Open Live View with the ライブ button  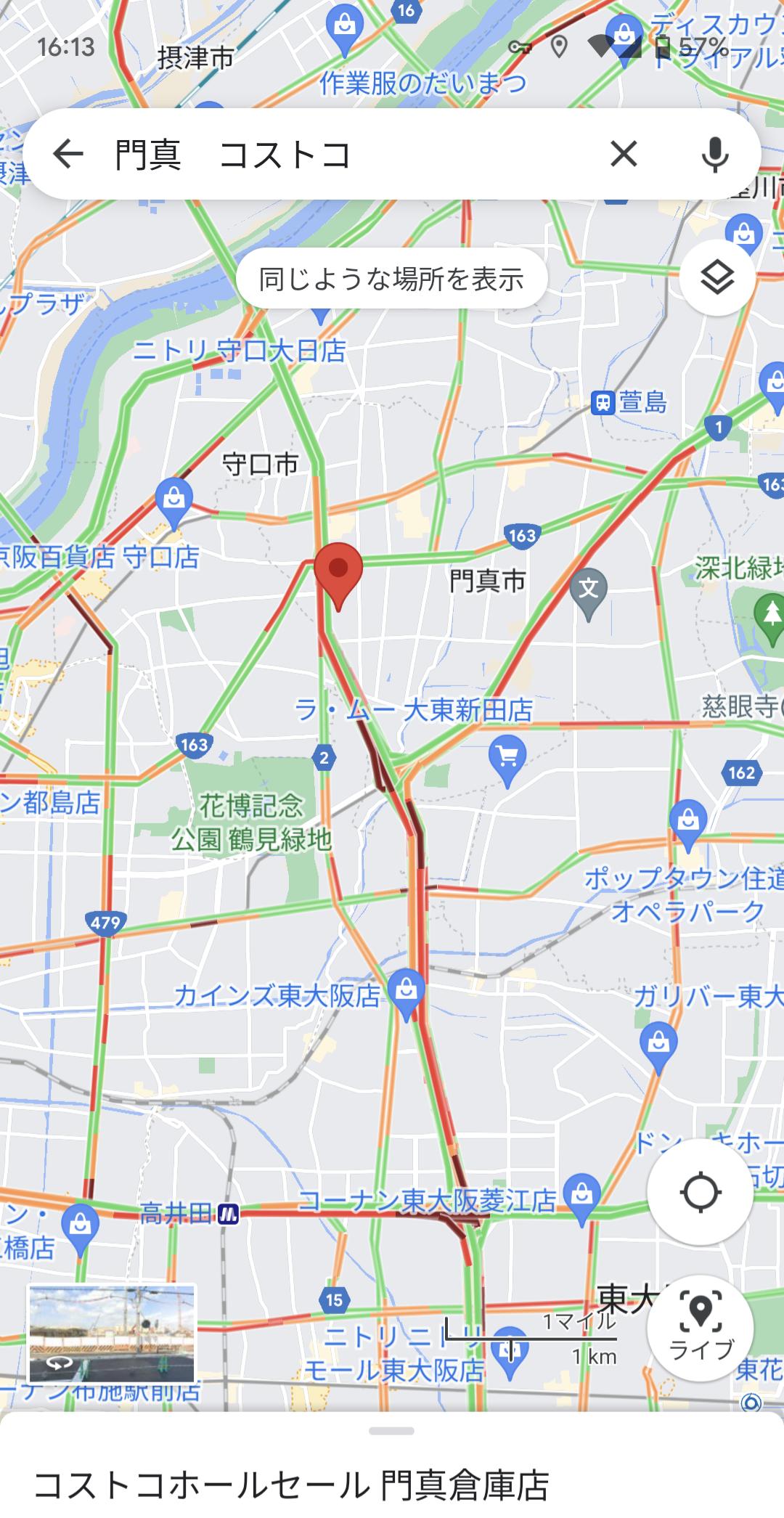tap(700, 1327)
